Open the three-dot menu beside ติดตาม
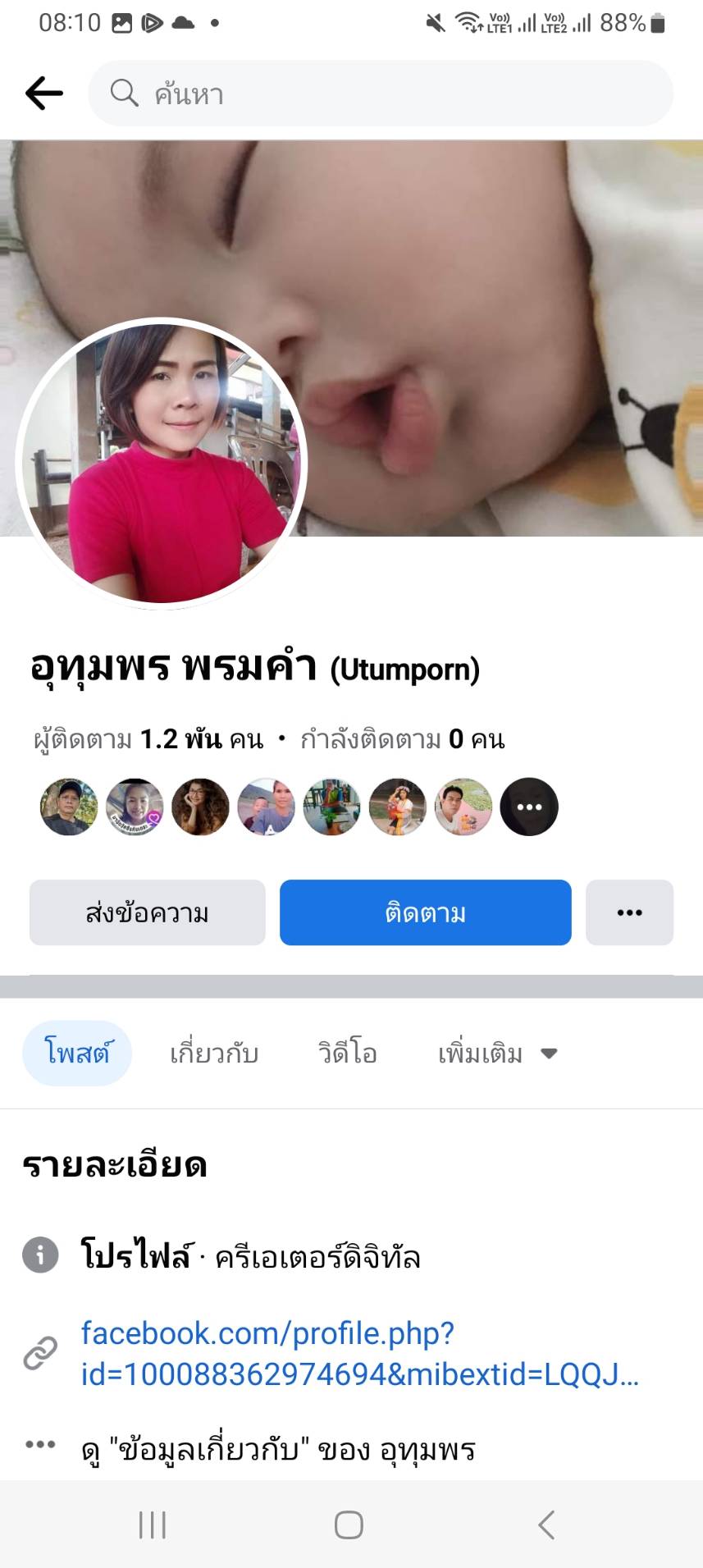The image size is (703, 1568). (x=629, y=912)
